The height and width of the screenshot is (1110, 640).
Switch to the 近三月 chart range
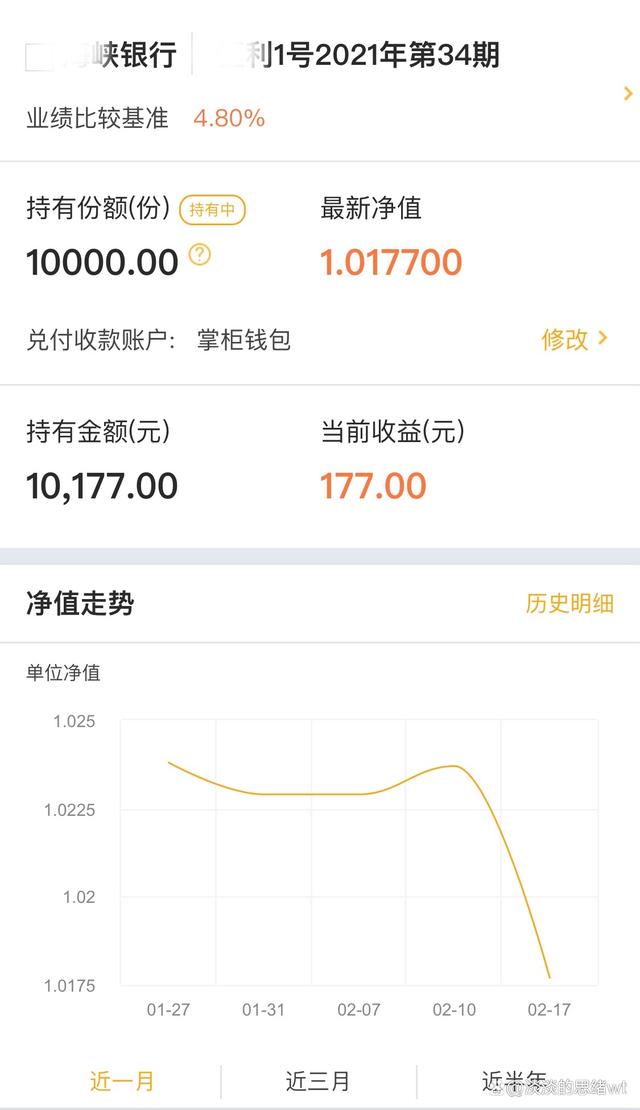[x=318, y=1081]
